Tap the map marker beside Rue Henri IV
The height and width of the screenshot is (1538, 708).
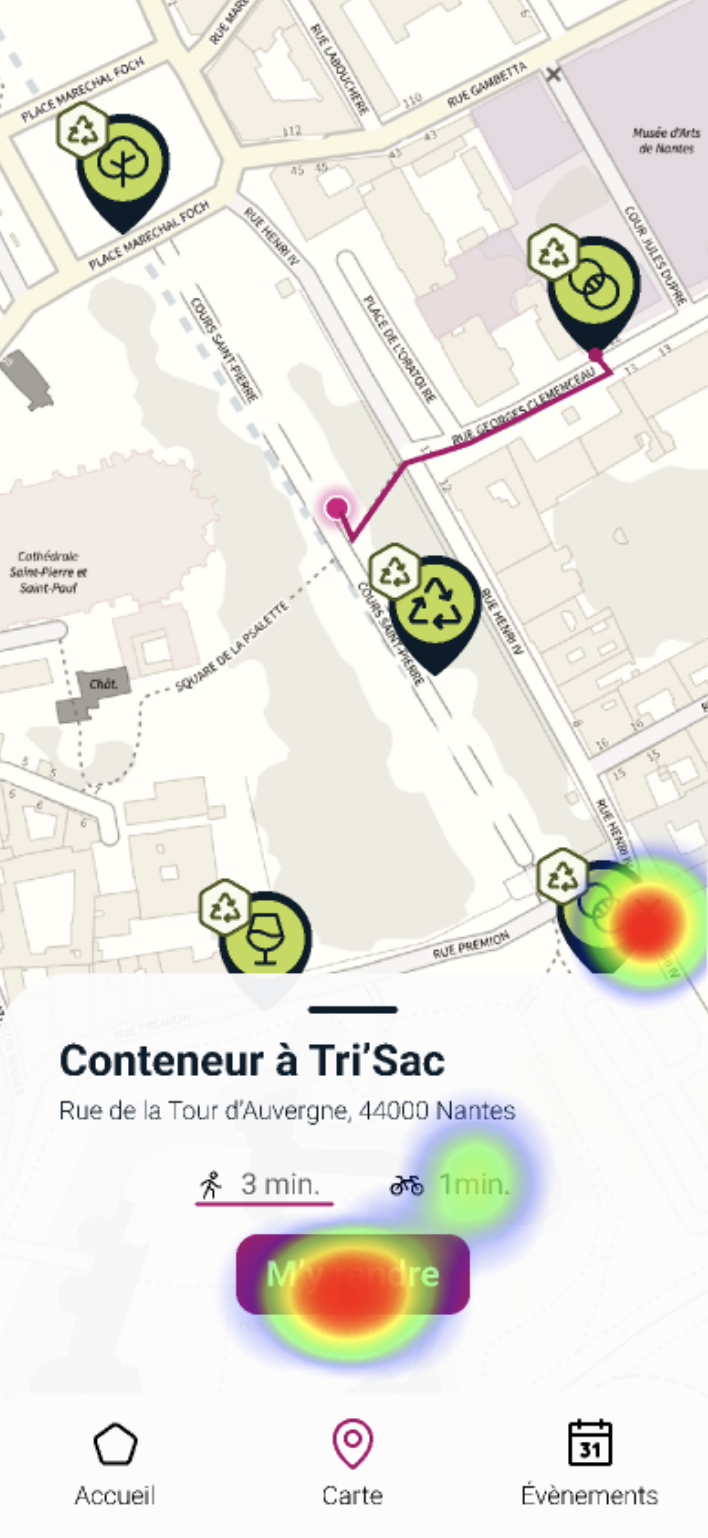(x=600, y=910)
